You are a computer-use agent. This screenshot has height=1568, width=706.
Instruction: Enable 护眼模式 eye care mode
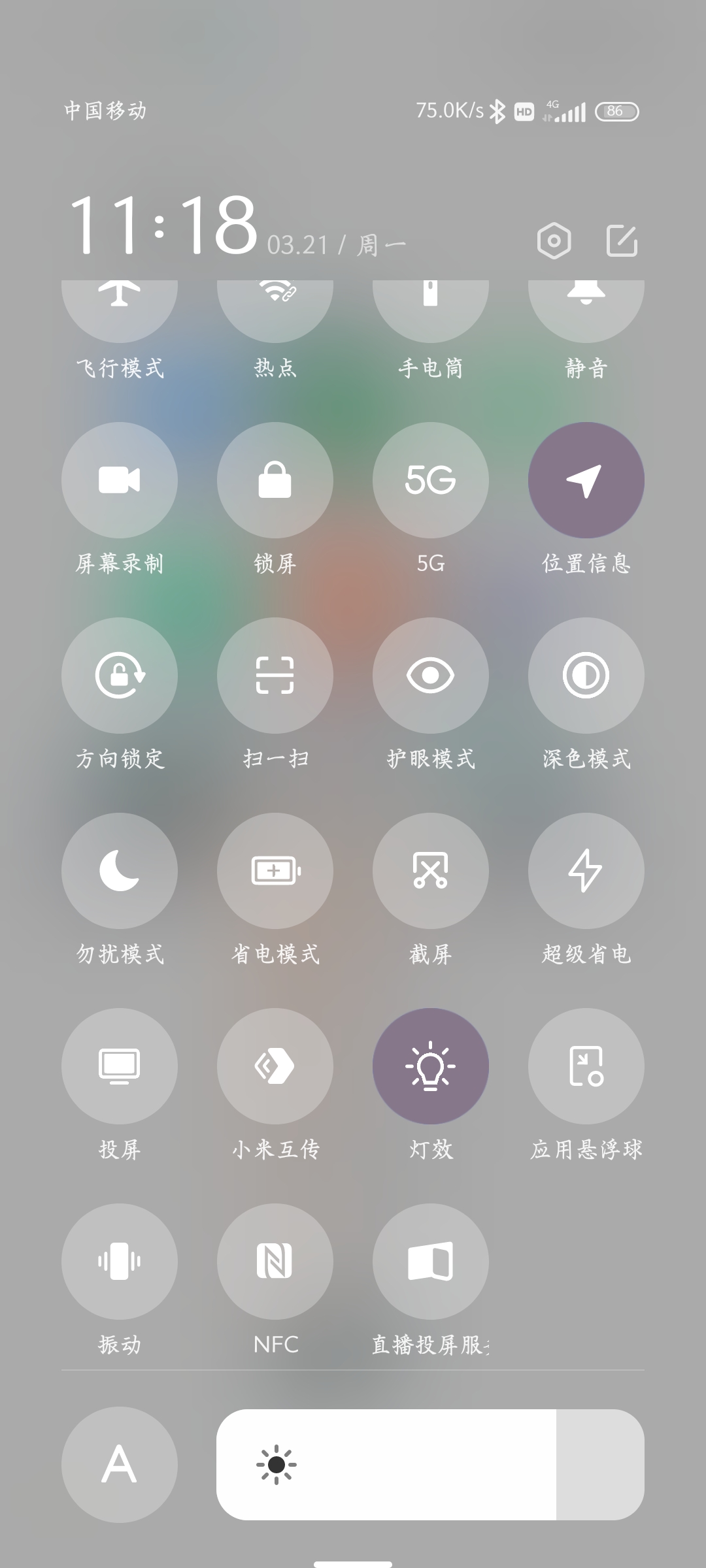pyautogui.click(x=431, y=676)
